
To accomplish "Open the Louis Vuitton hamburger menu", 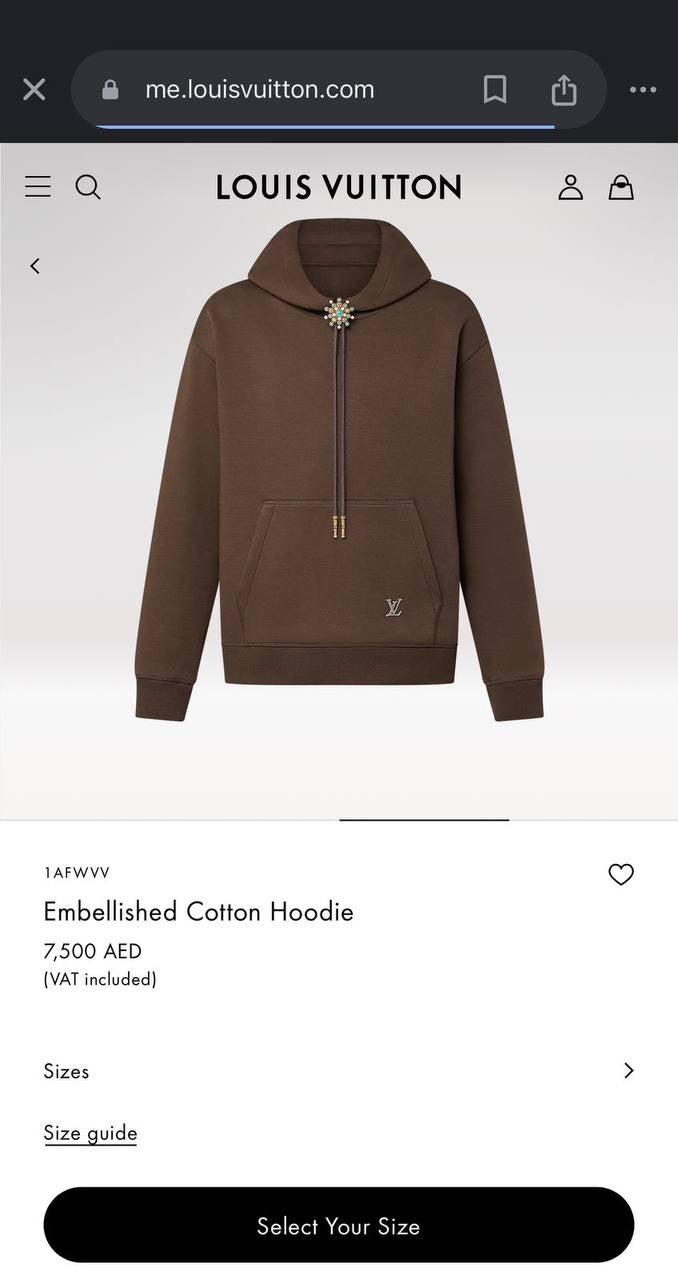I will click(x=38, y=187).
